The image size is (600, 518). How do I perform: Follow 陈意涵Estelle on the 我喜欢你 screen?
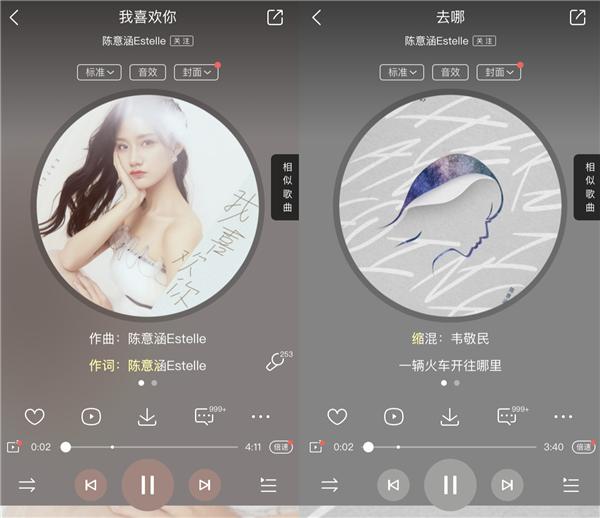[182, 41]
